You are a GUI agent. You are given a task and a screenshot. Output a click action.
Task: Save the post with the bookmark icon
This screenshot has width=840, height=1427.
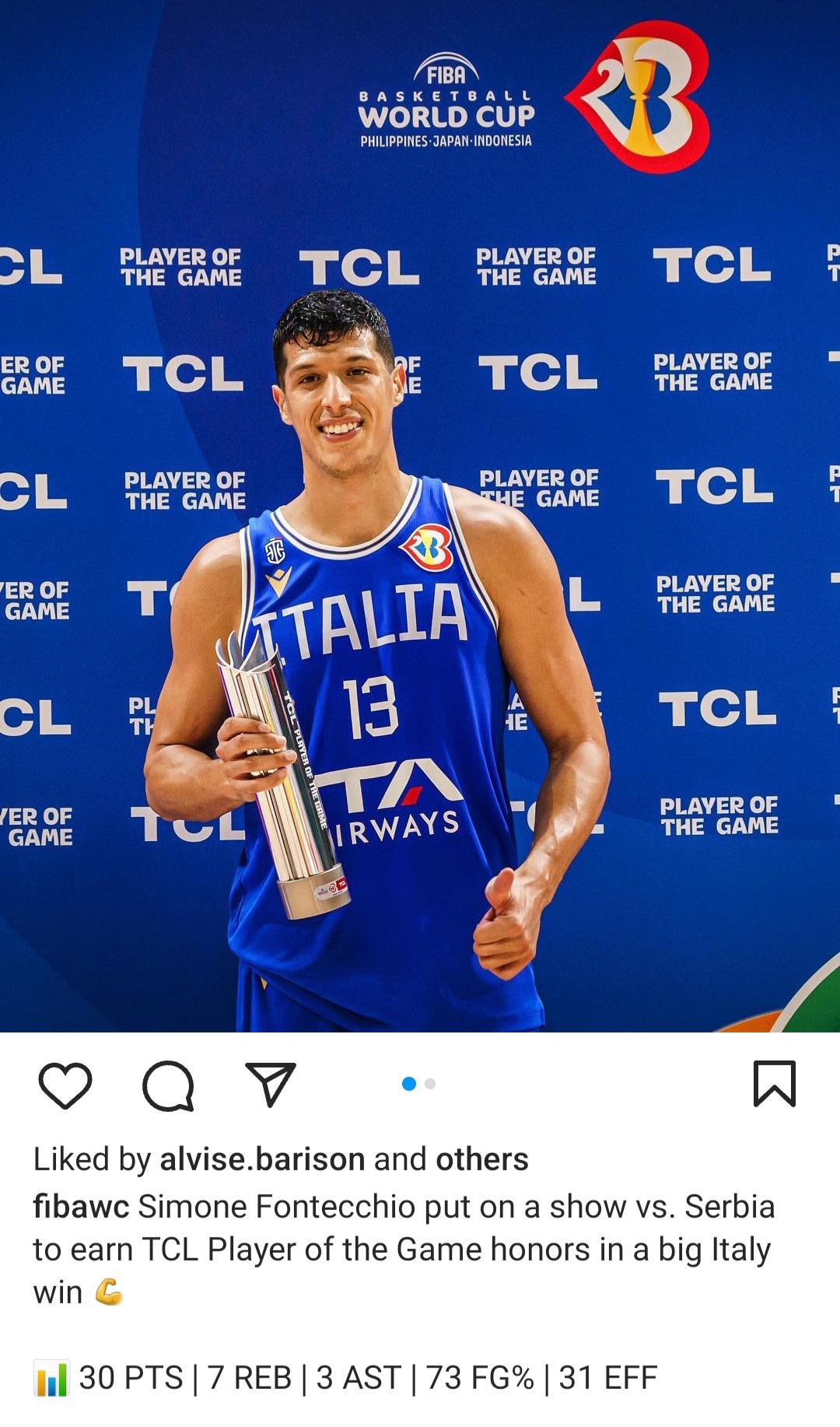tap(774, 1083)
